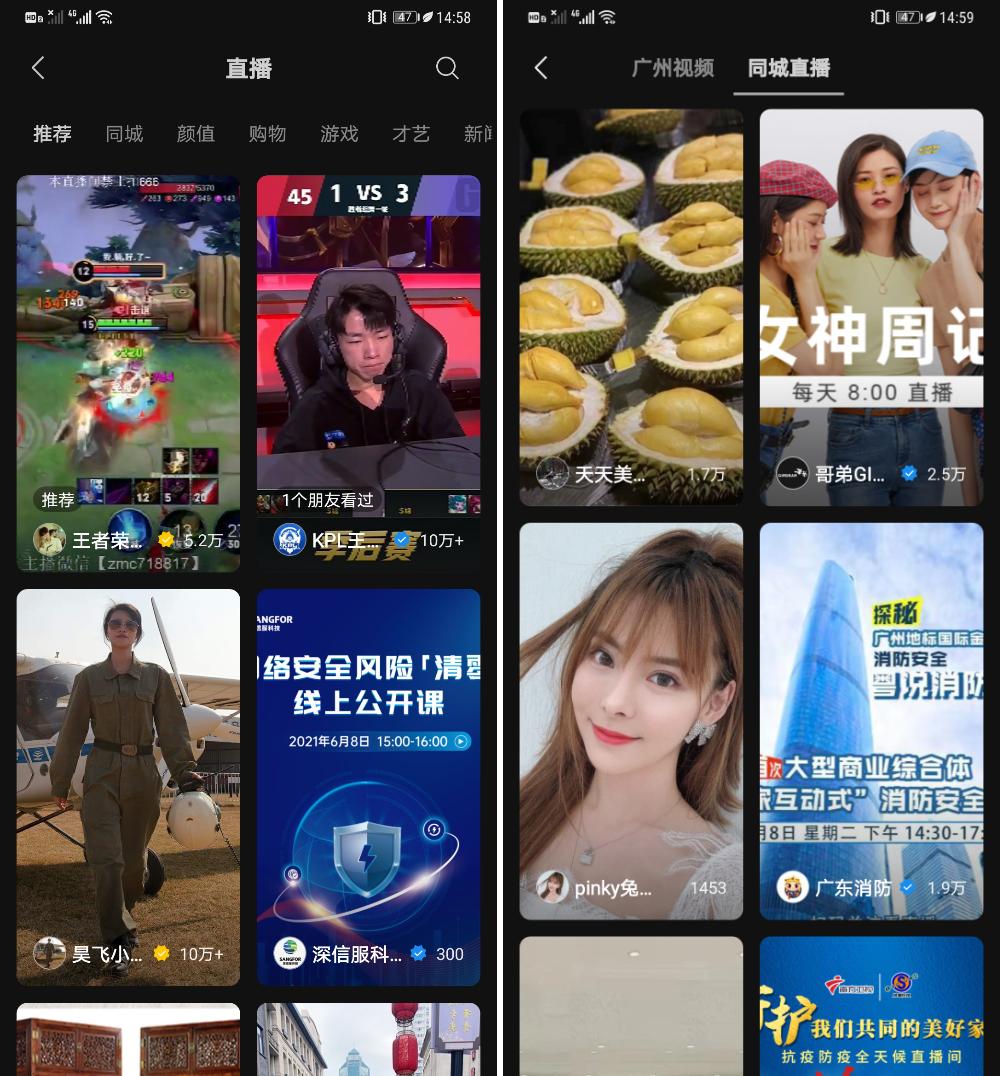Go back from the 同城直播 page

541,68
